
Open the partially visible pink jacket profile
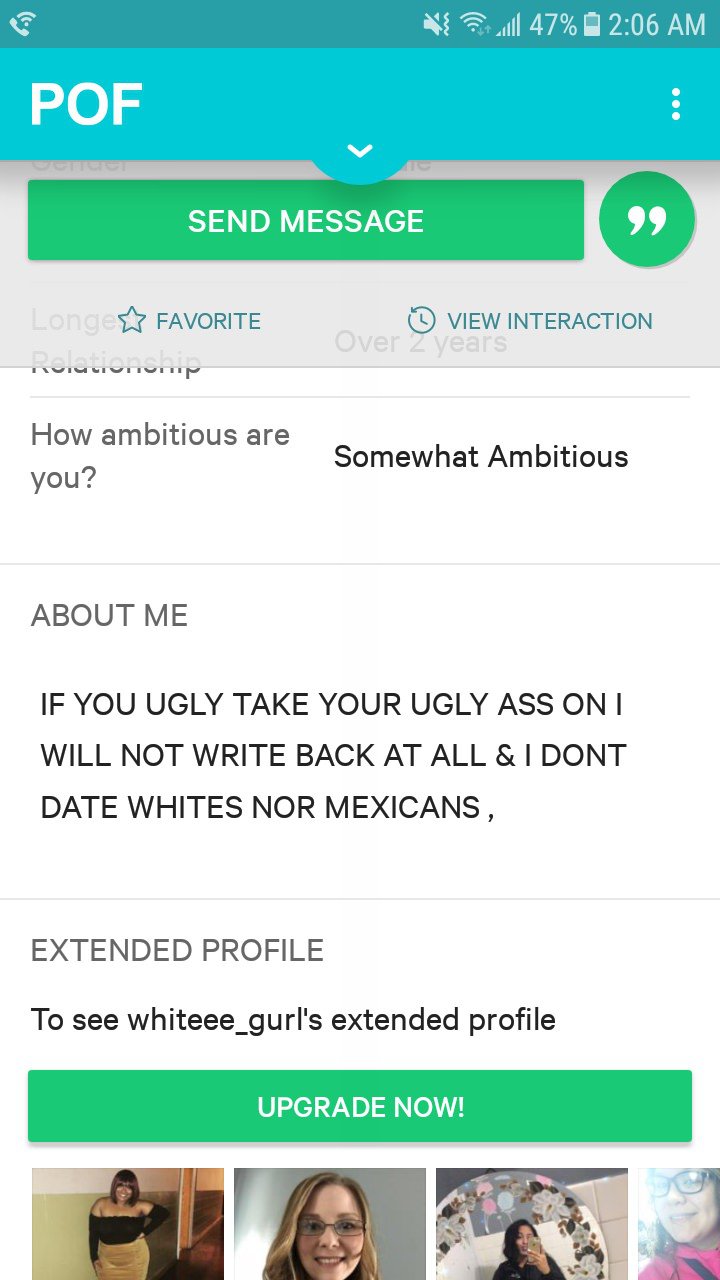pos(680,1224)
